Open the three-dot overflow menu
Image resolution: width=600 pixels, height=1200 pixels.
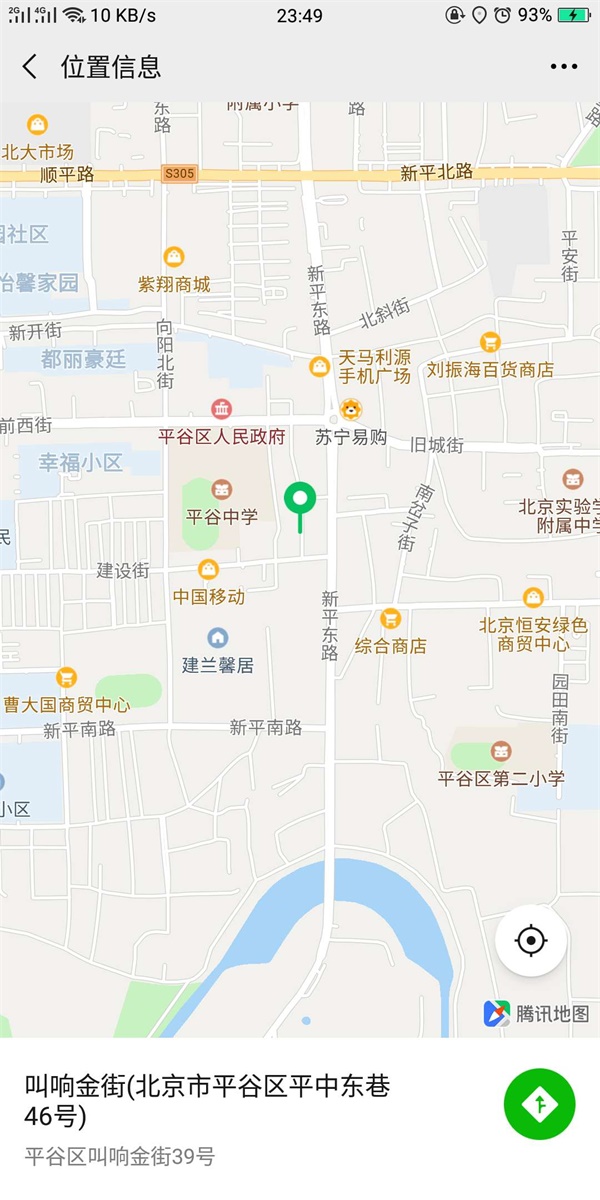[x=564, y=67]
